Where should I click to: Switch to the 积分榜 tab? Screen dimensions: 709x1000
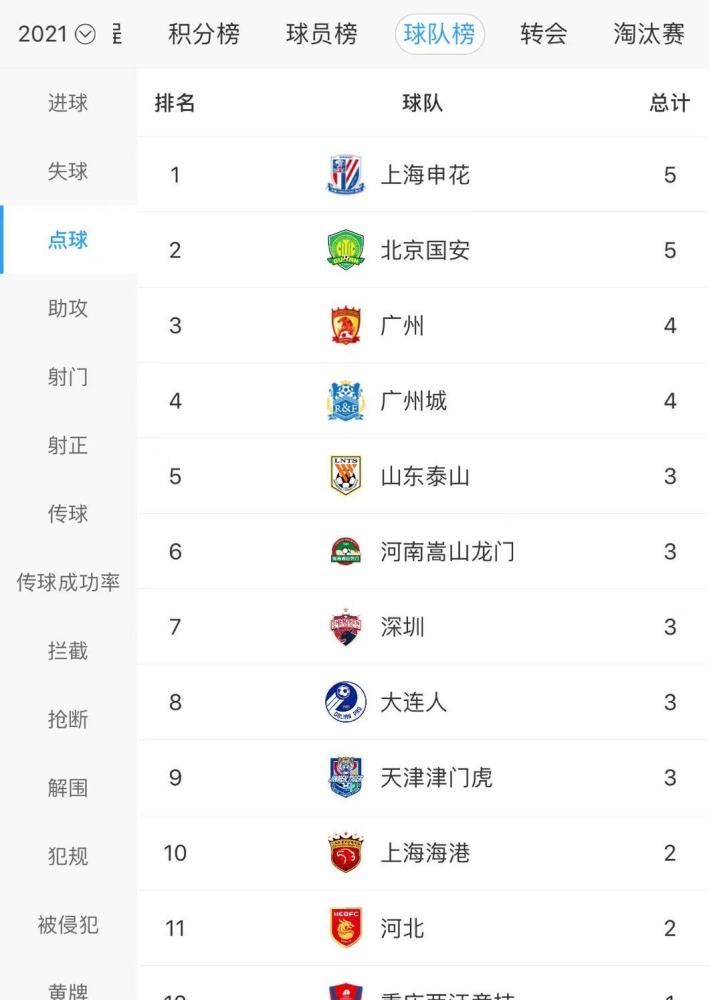click(x=204, y=34)
